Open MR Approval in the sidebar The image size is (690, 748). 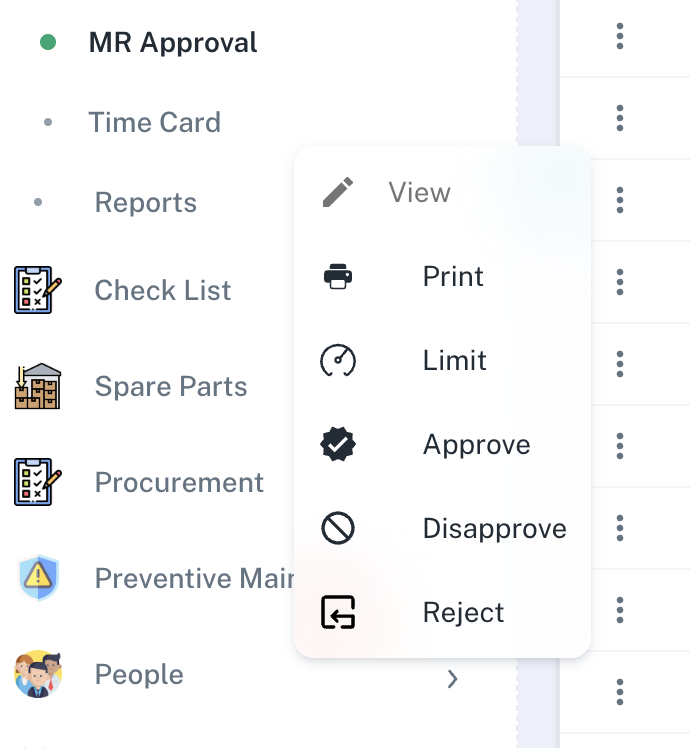point(172,42)
